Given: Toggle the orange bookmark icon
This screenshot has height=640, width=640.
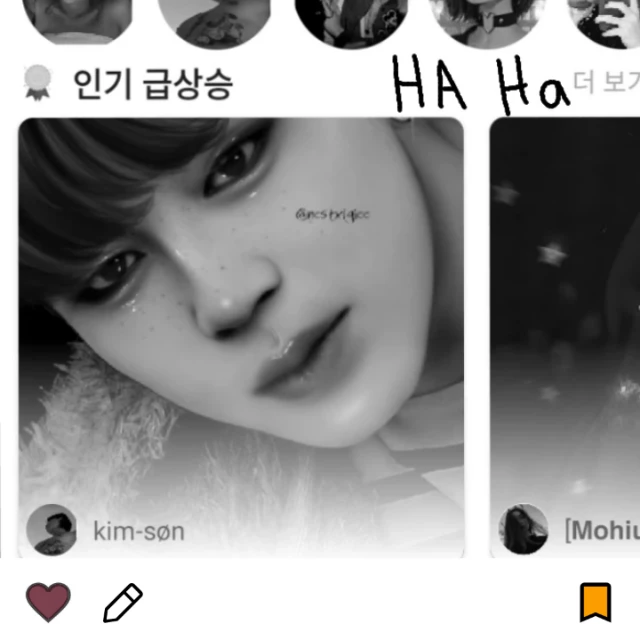Looking at the screenshot, I should point(596,602).
